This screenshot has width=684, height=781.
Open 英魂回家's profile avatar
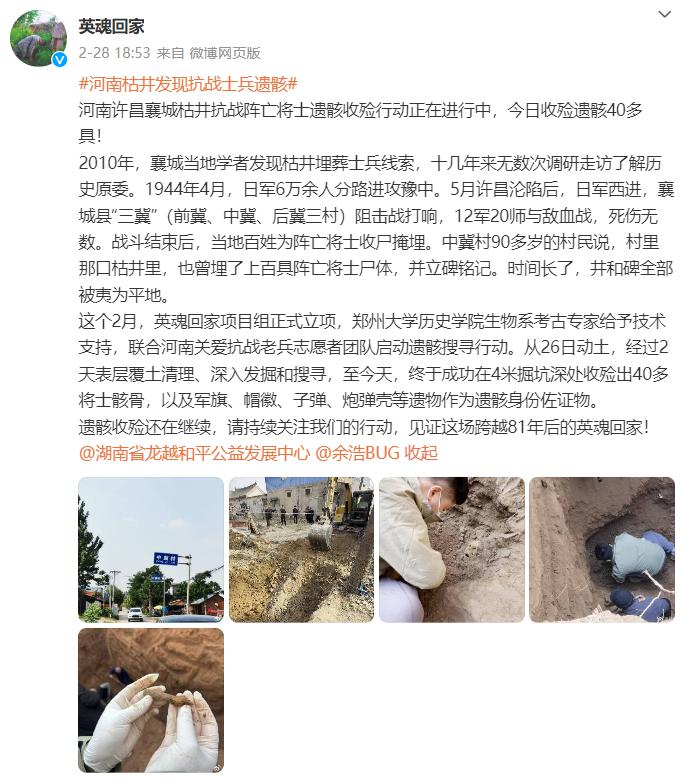(38, 41)
